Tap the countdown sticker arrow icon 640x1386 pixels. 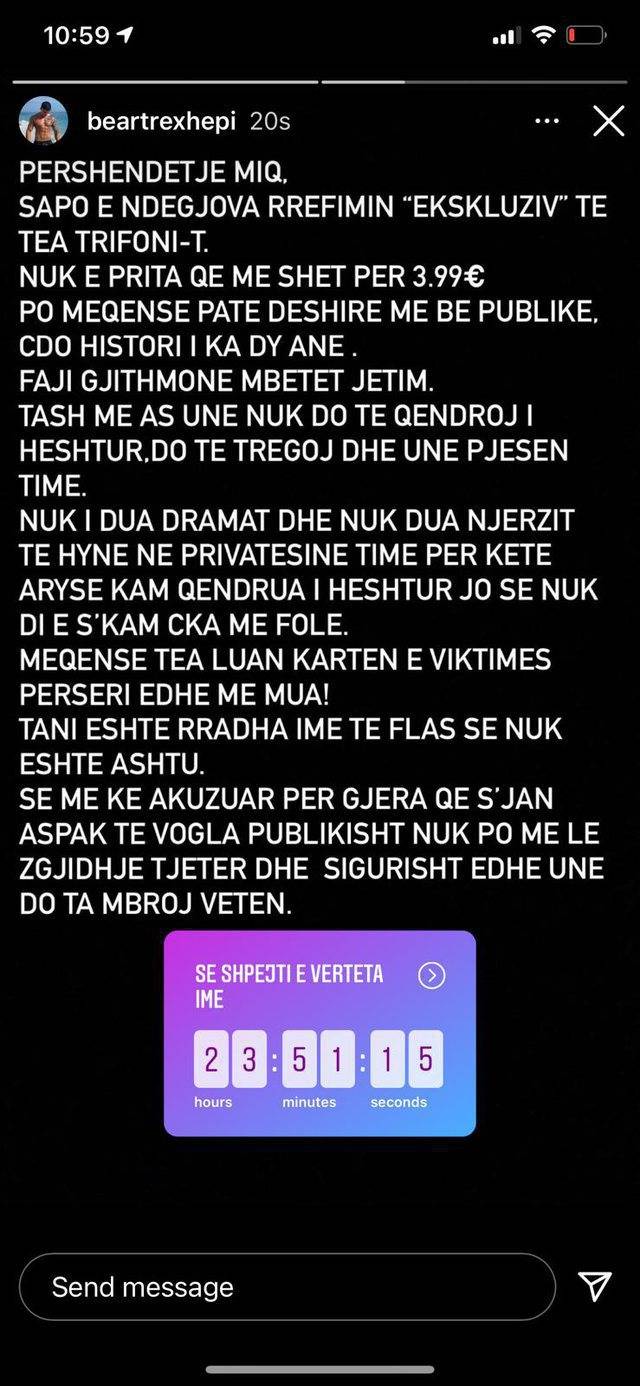point(431,975)
